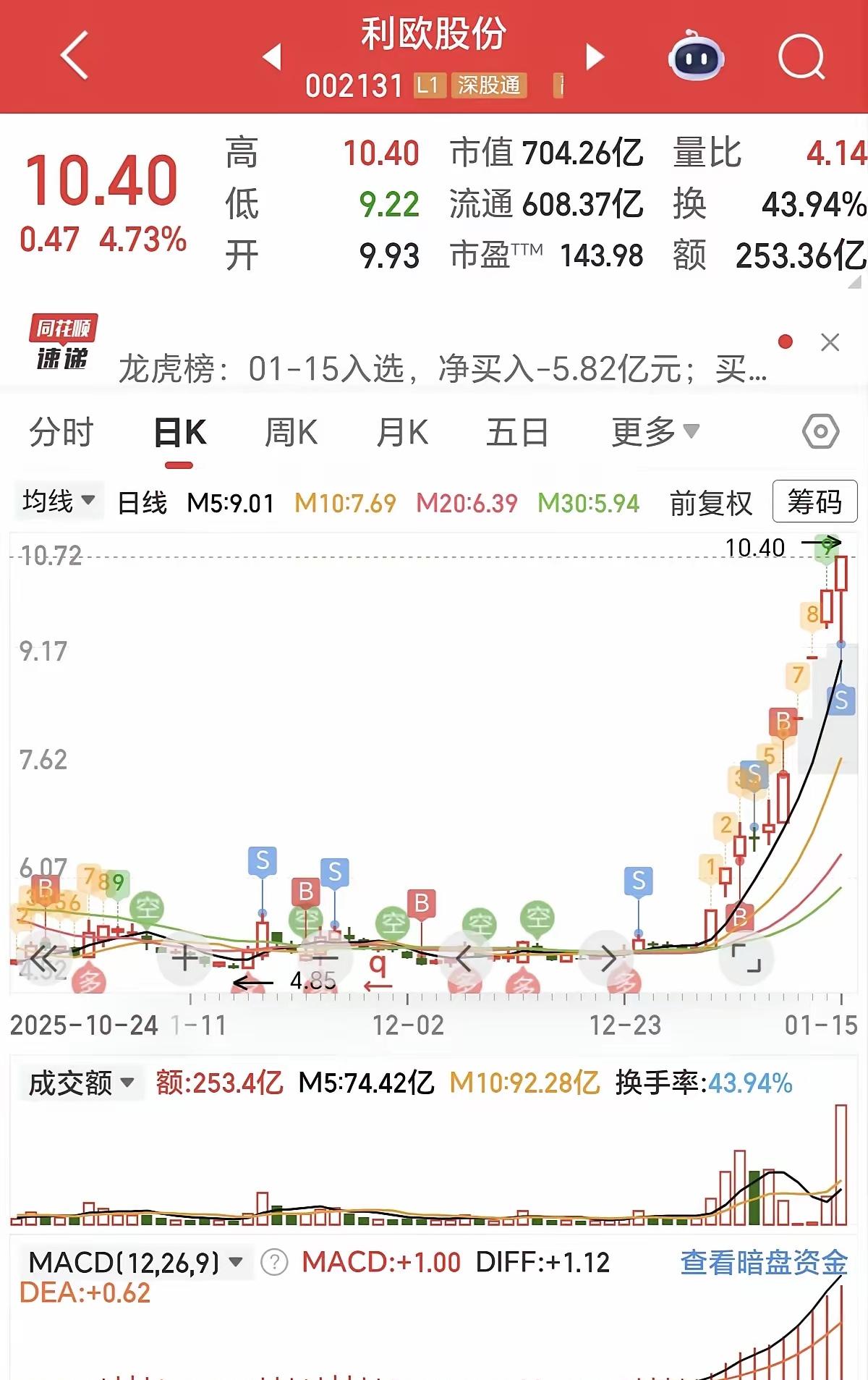Expand the 更多 period dropdown

655,433
